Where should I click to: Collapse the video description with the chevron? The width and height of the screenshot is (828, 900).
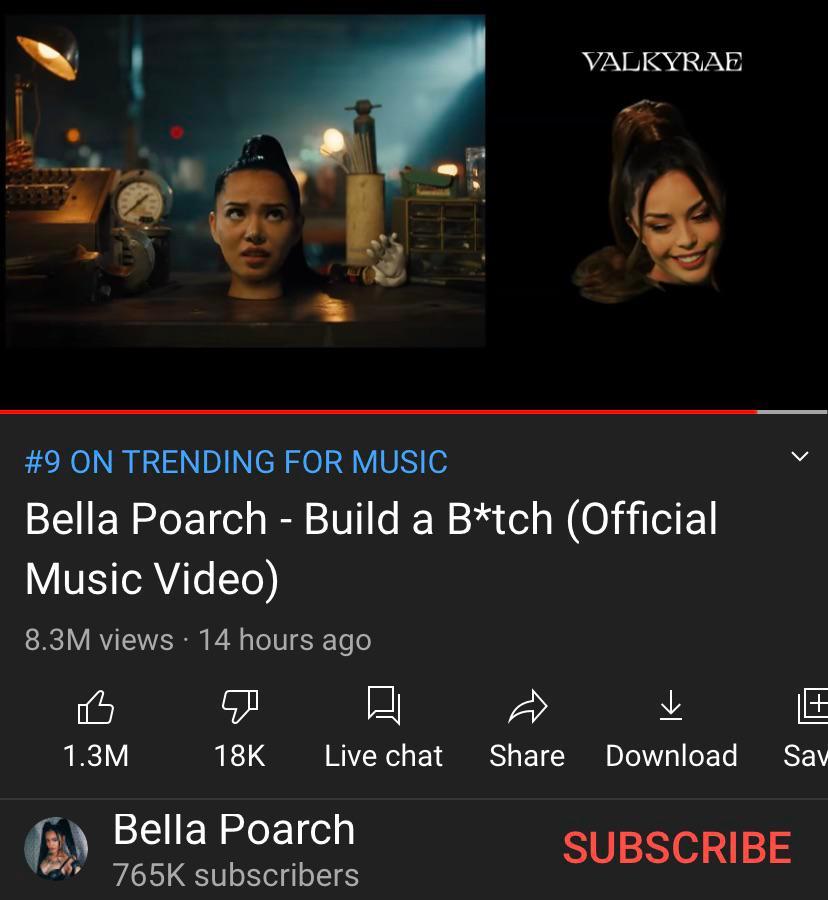[799, 456]
